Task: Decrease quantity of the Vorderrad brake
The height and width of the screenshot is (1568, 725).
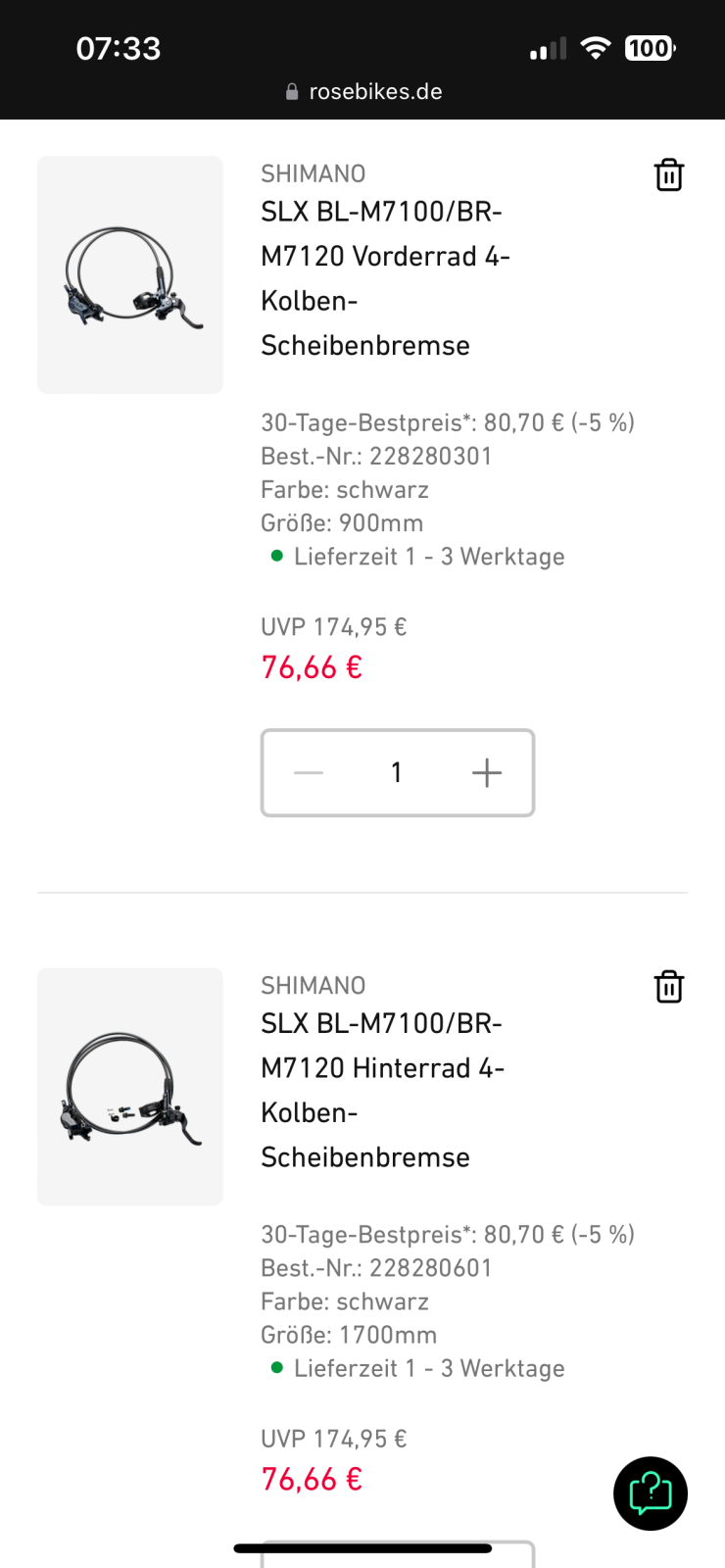Action: [x=309, y=772]
